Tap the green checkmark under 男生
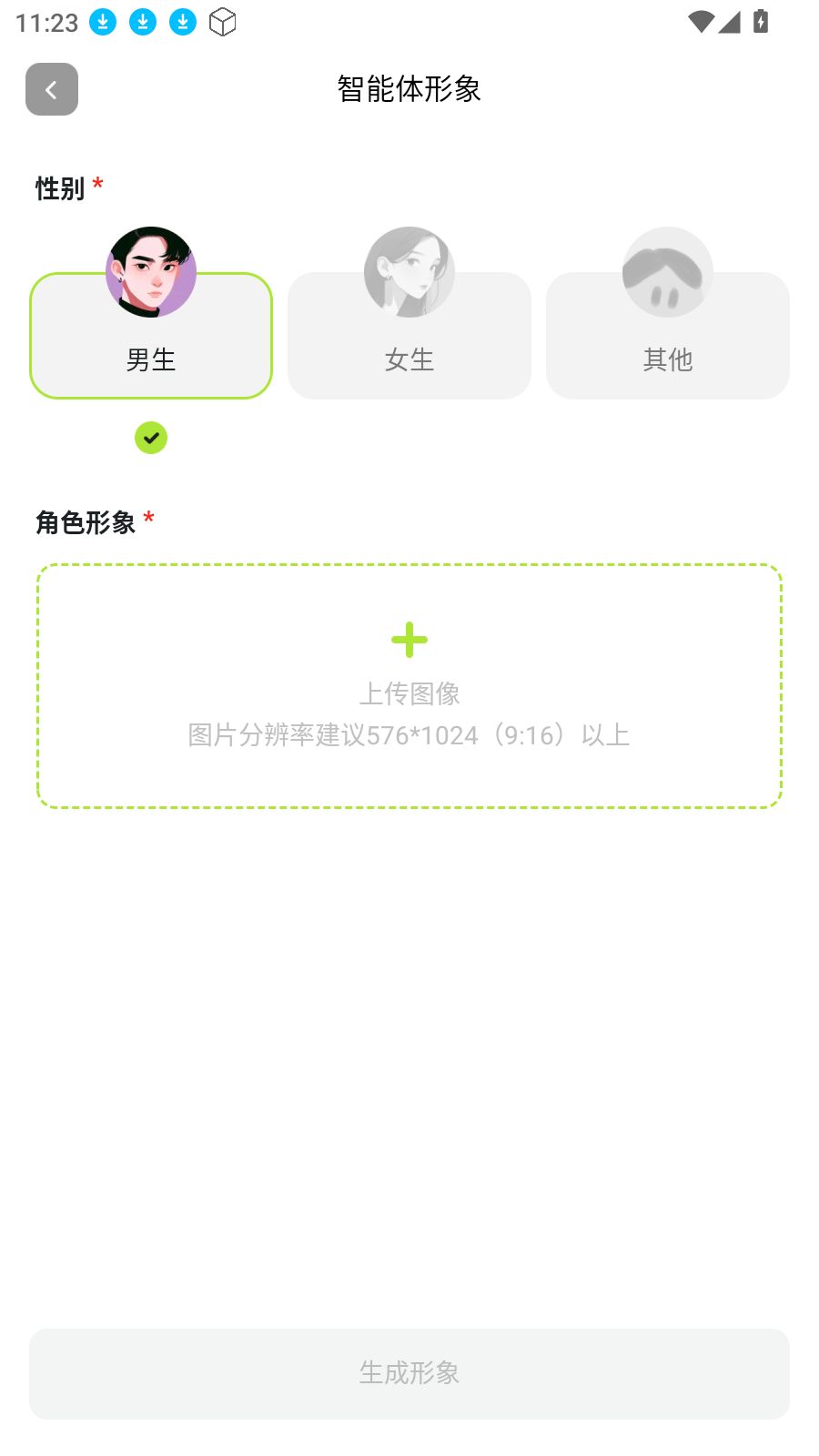The width and height of the screenshot is (819, 1456). tap(151, 438)
